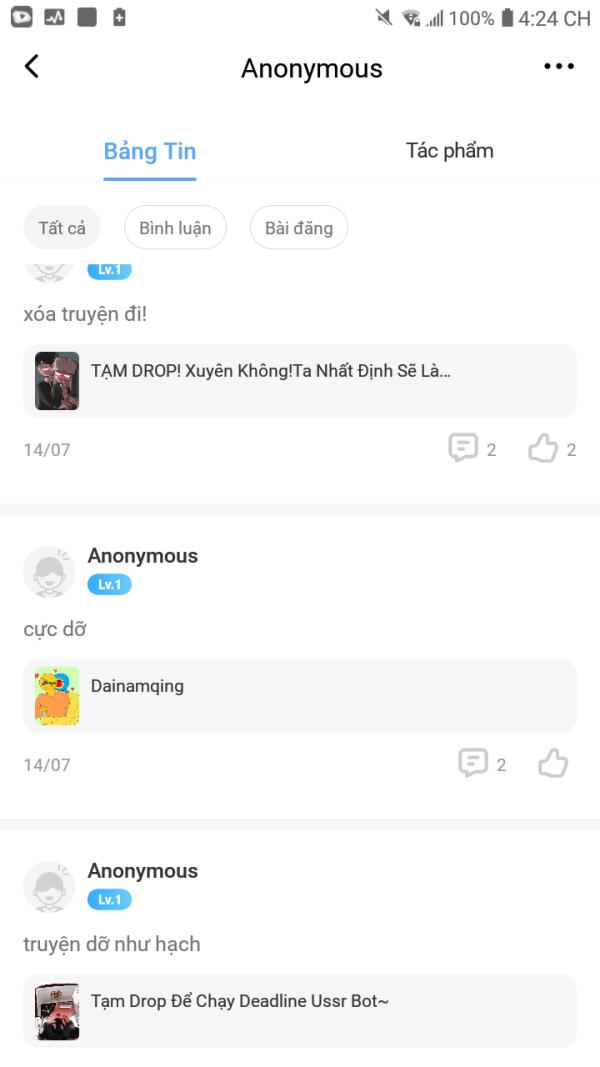Open comments on the cực dỡ post
This screenshot has width=600, height=1067.
[x=482, y=764]
